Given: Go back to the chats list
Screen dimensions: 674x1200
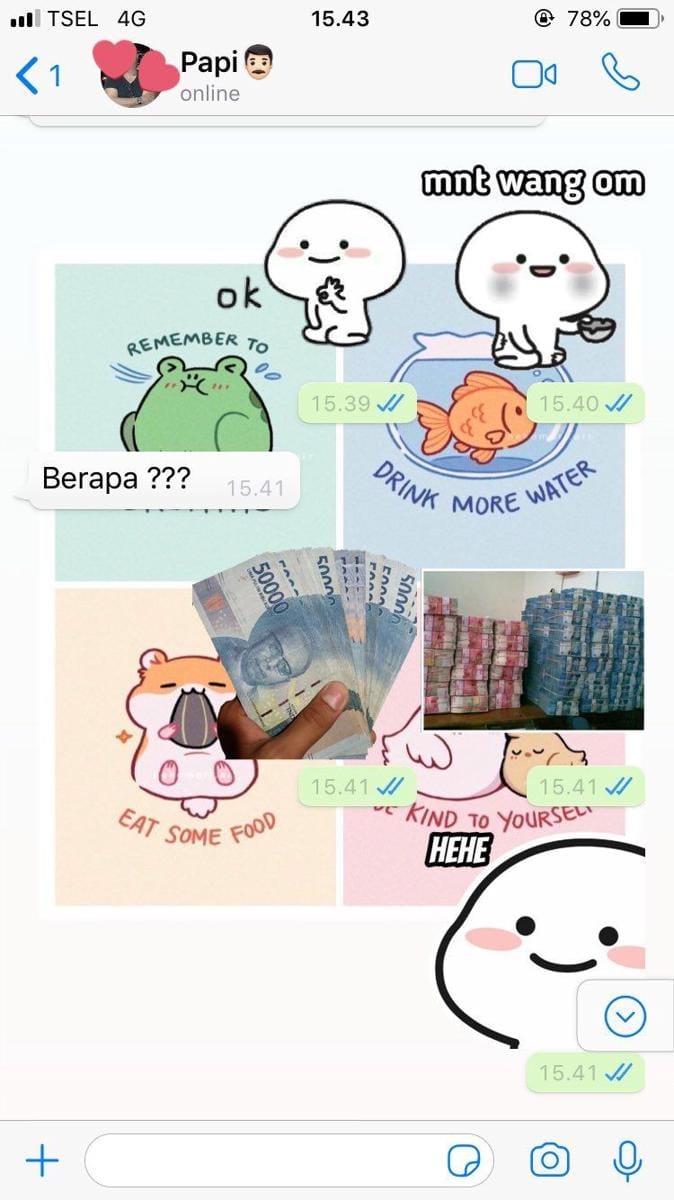Looking at the screenshot, I should [x=30, y=75].
